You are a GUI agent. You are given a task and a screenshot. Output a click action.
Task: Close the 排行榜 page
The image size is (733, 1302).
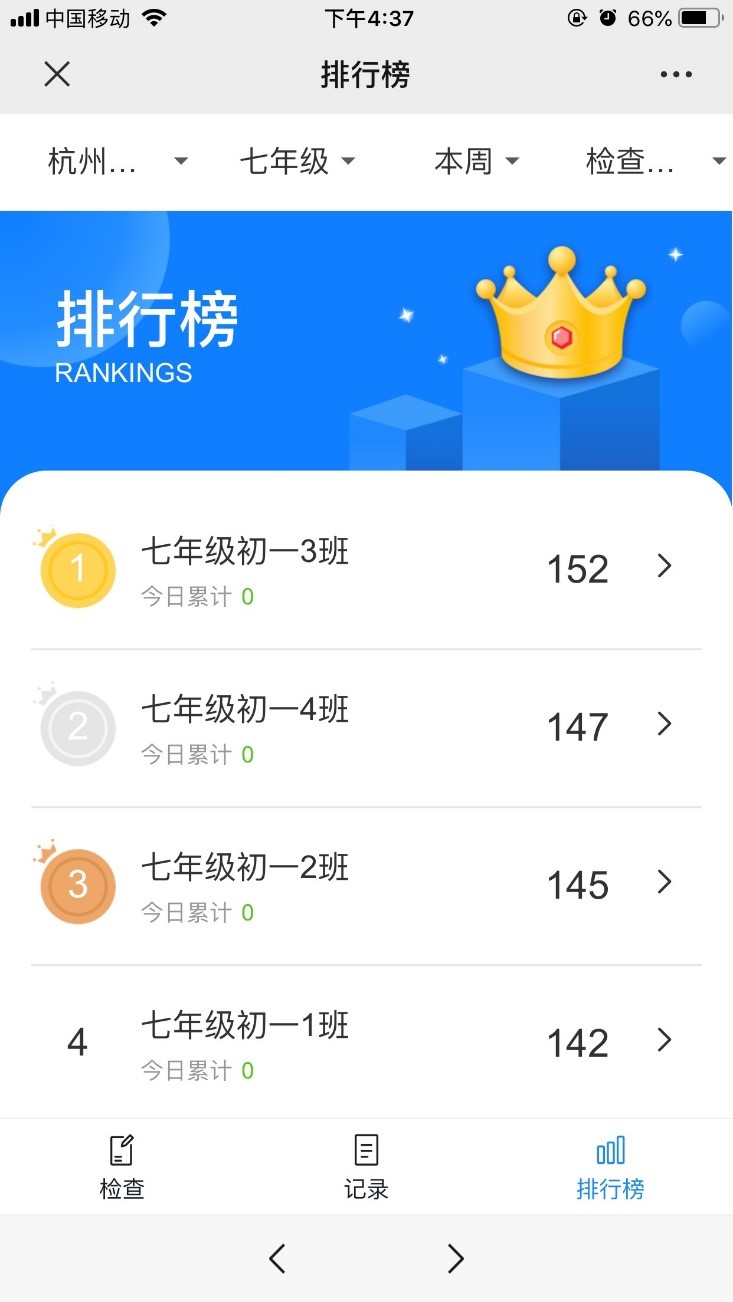(57, 74)
